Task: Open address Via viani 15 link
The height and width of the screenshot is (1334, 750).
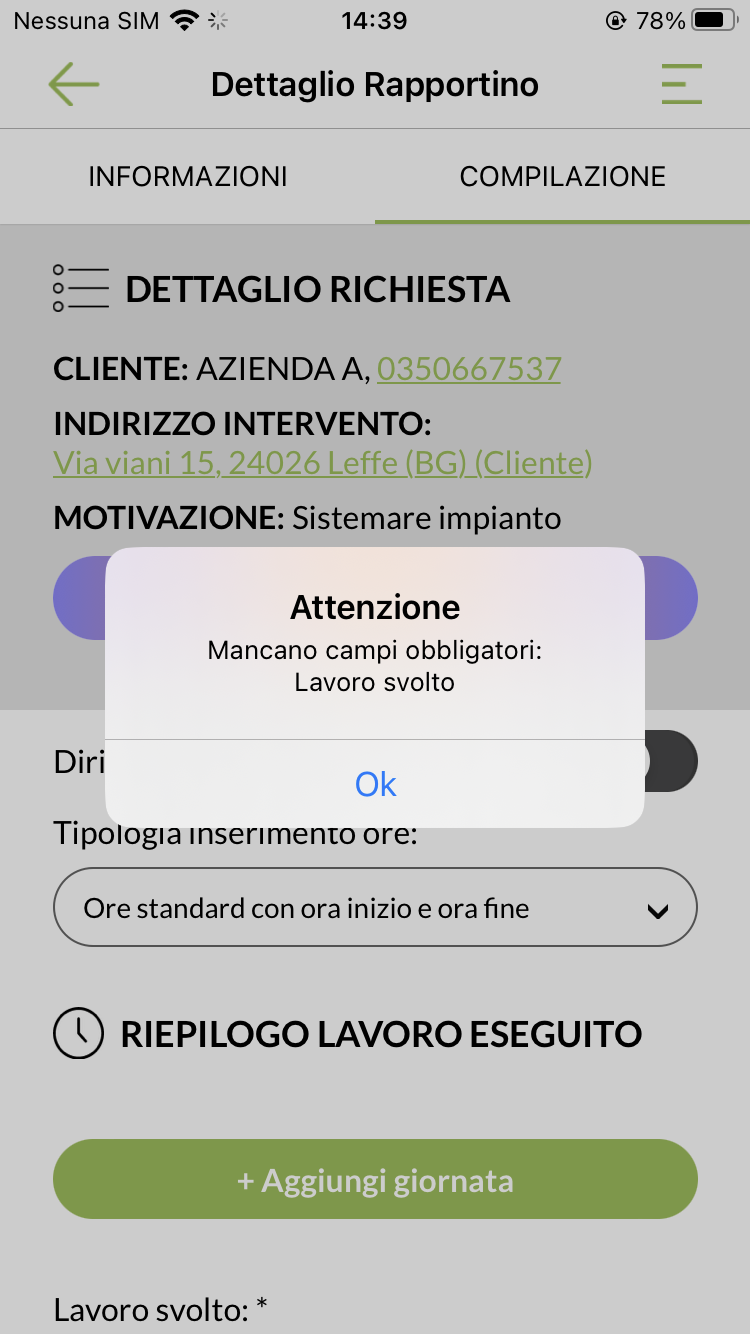Action: [322, 463]
